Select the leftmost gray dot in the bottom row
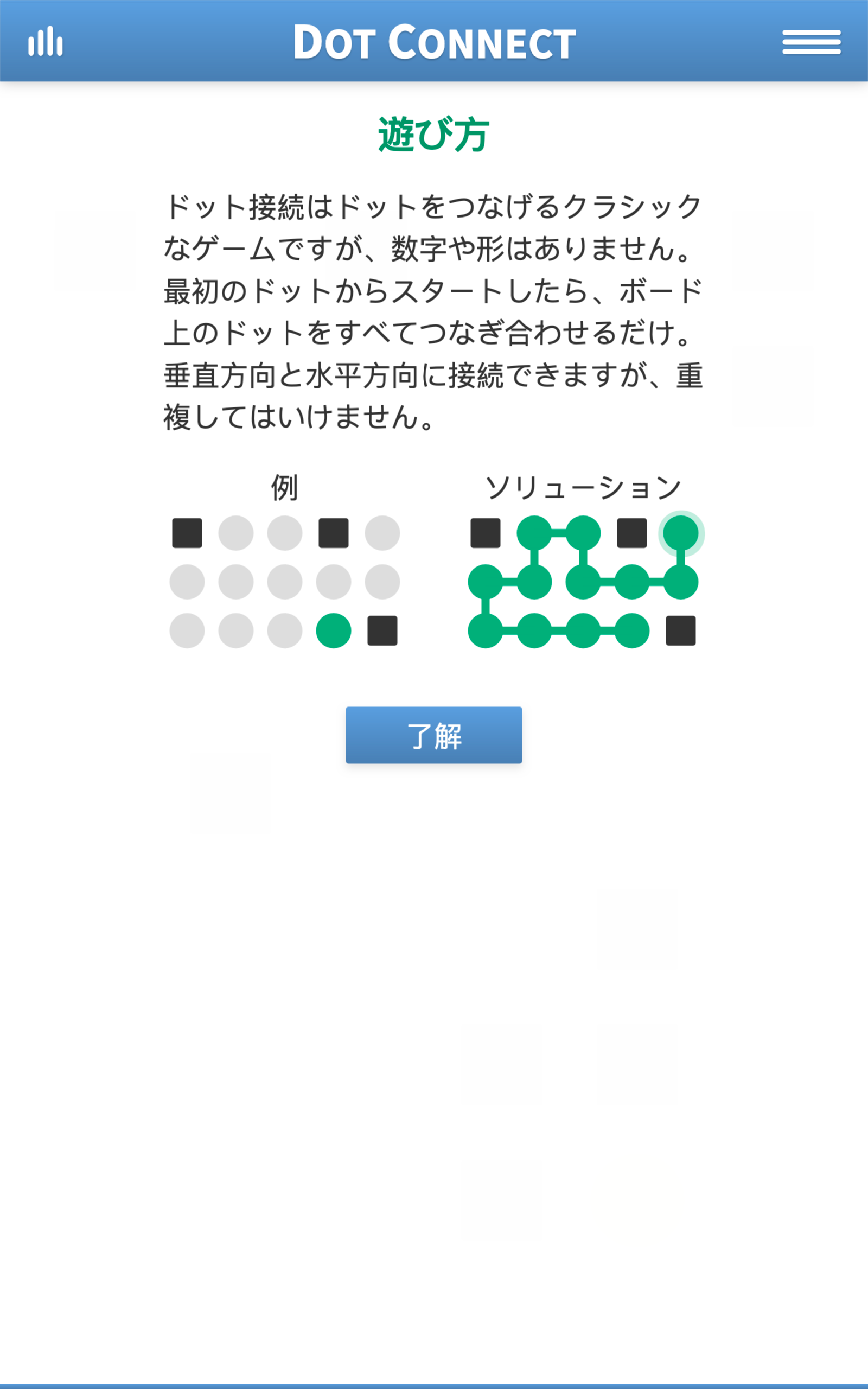The image size is (868, 1389). pyautogui.click(x=187, y=632)
